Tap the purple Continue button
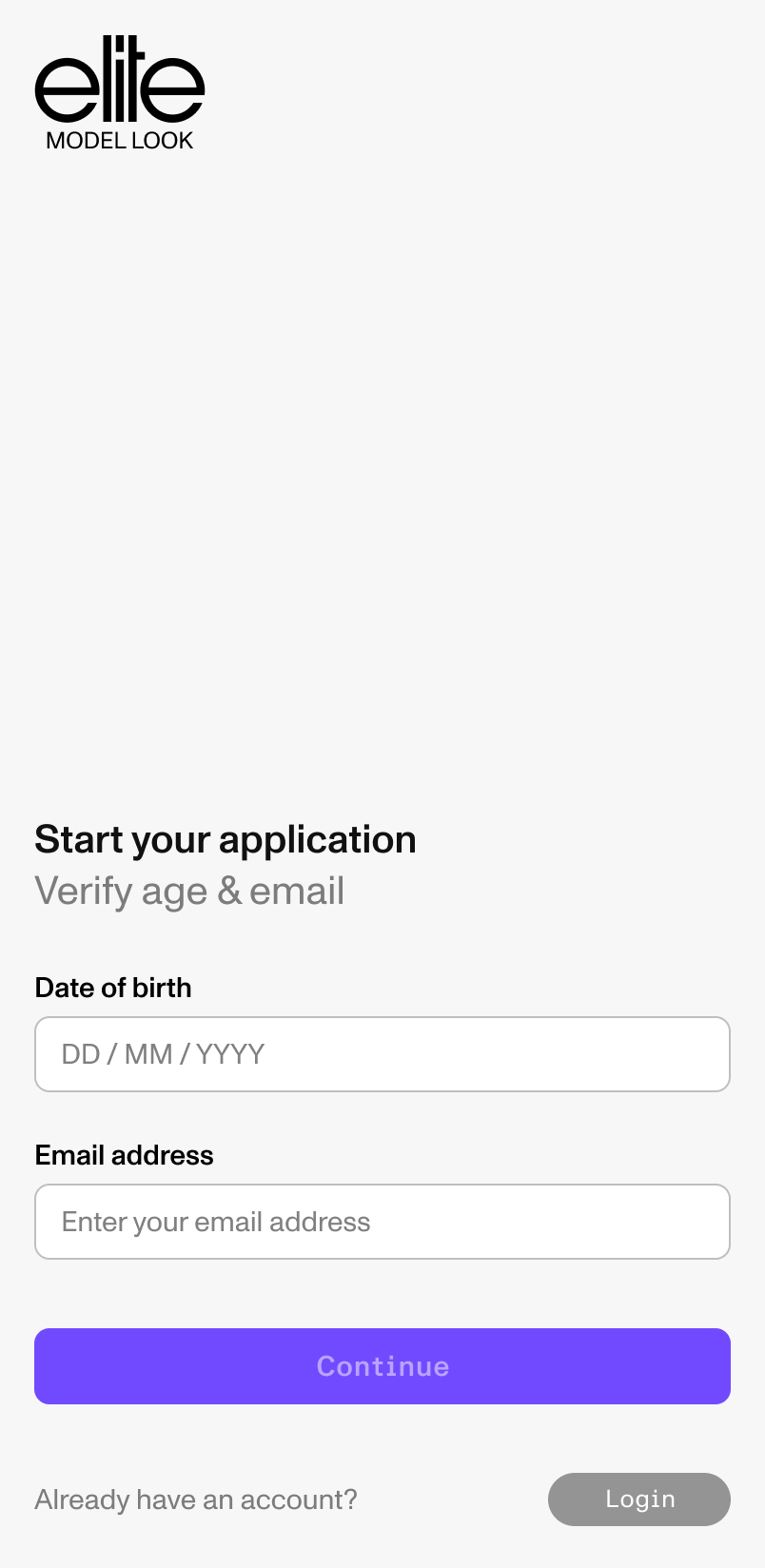Image resolution: width=765 pixels, height=1568 pixels. click(x=382, y=1366)
